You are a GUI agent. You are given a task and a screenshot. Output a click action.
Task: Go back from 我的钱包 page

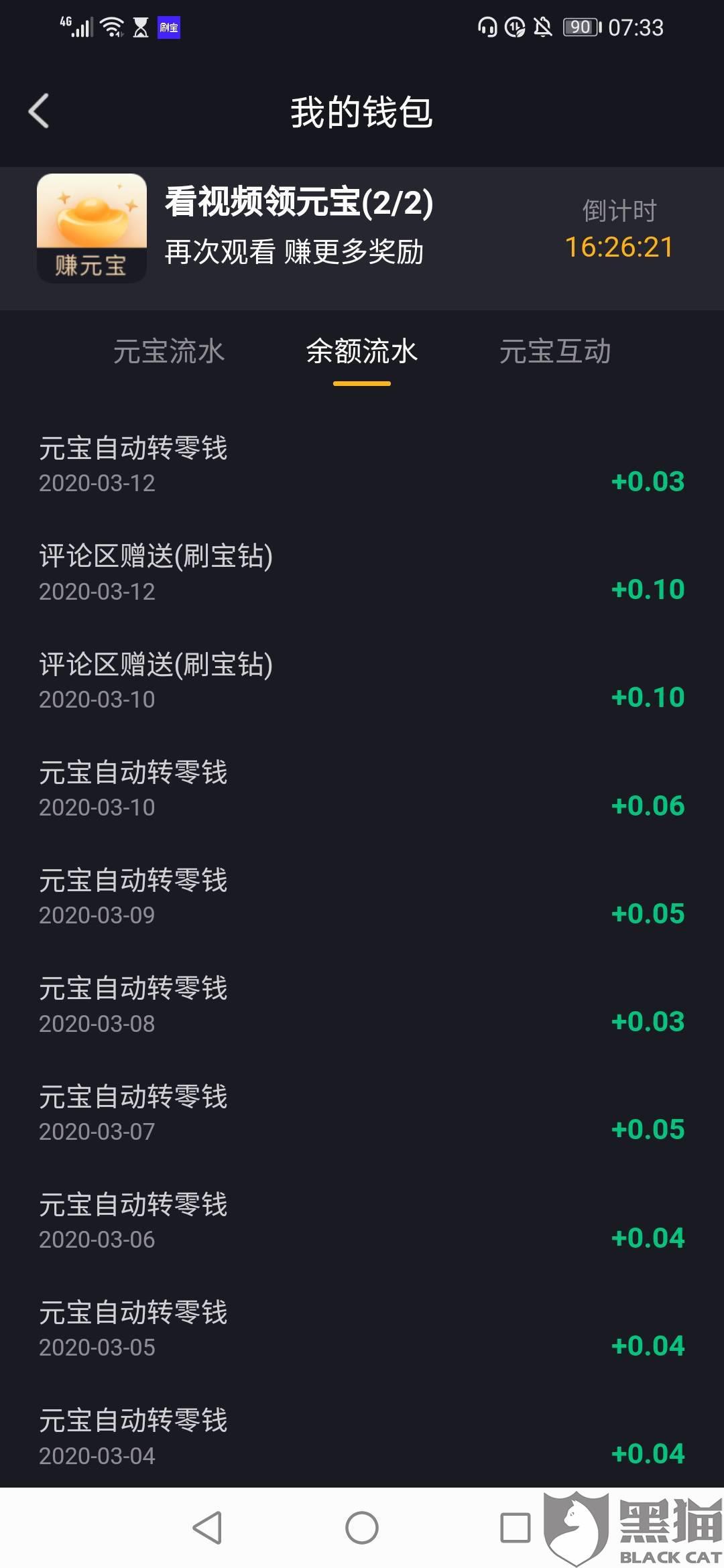[39, 111]
